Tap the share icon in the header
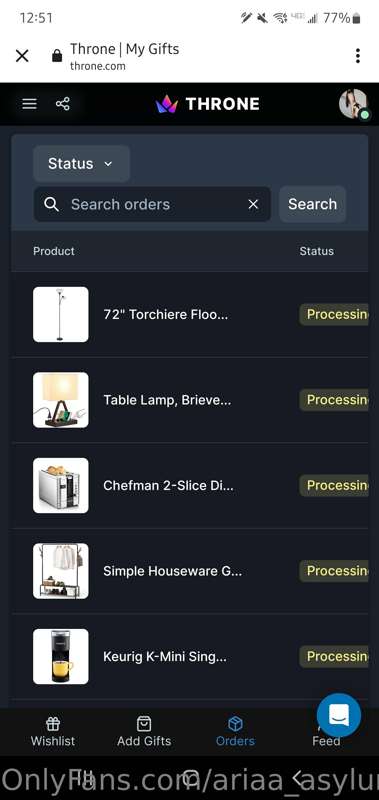Screen dimensions: 379x800 coord(63,104)
